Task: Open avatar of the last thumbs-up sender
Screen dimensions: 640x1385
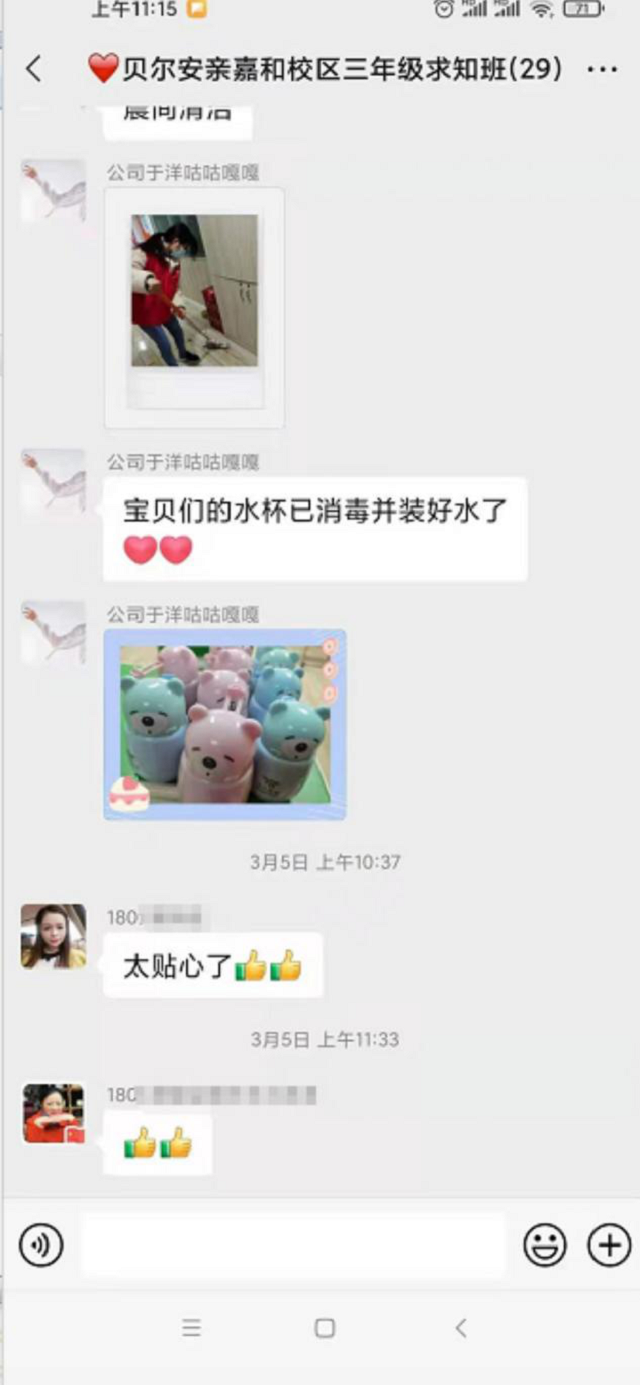Action: (x=53, y=1113)
